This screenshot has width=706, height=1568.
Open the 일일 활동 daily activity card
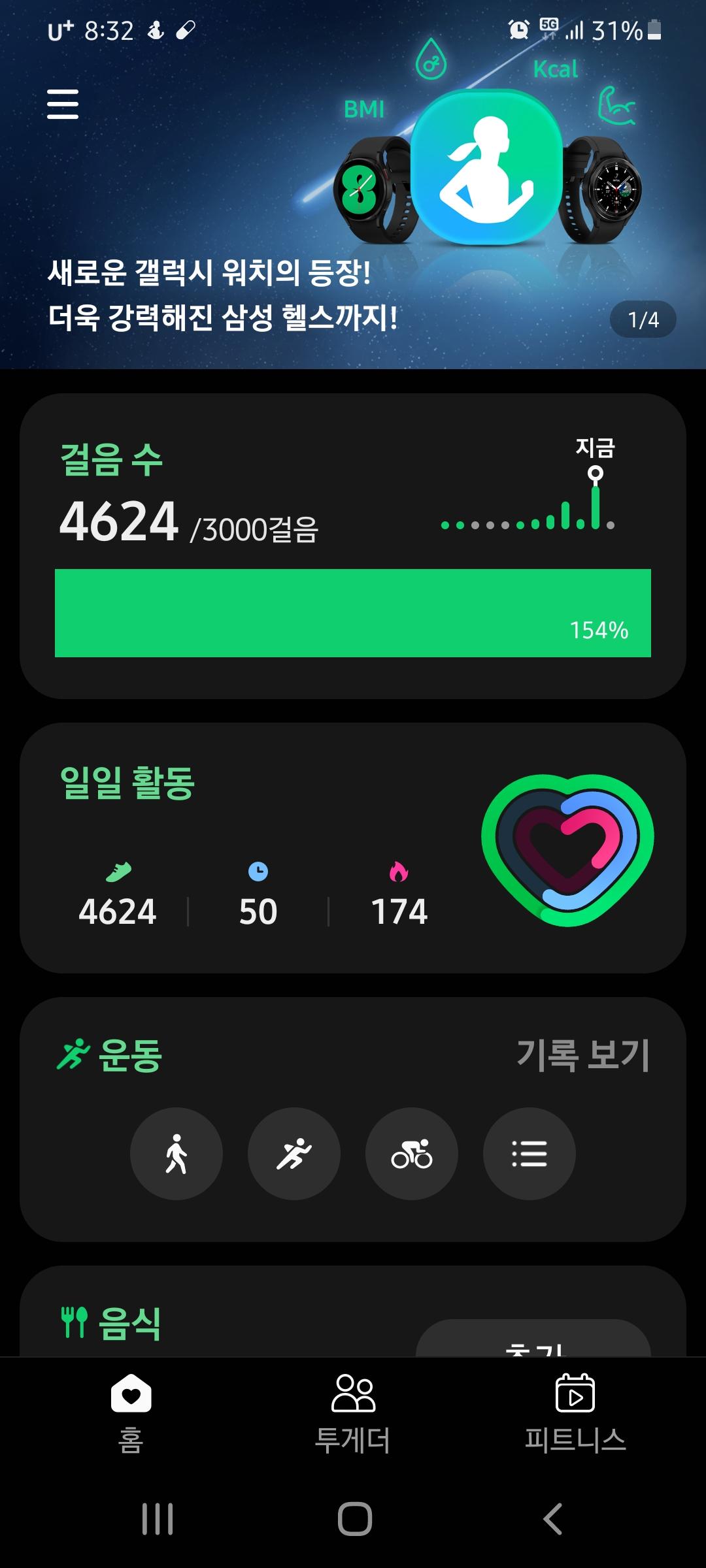point(353,847)
